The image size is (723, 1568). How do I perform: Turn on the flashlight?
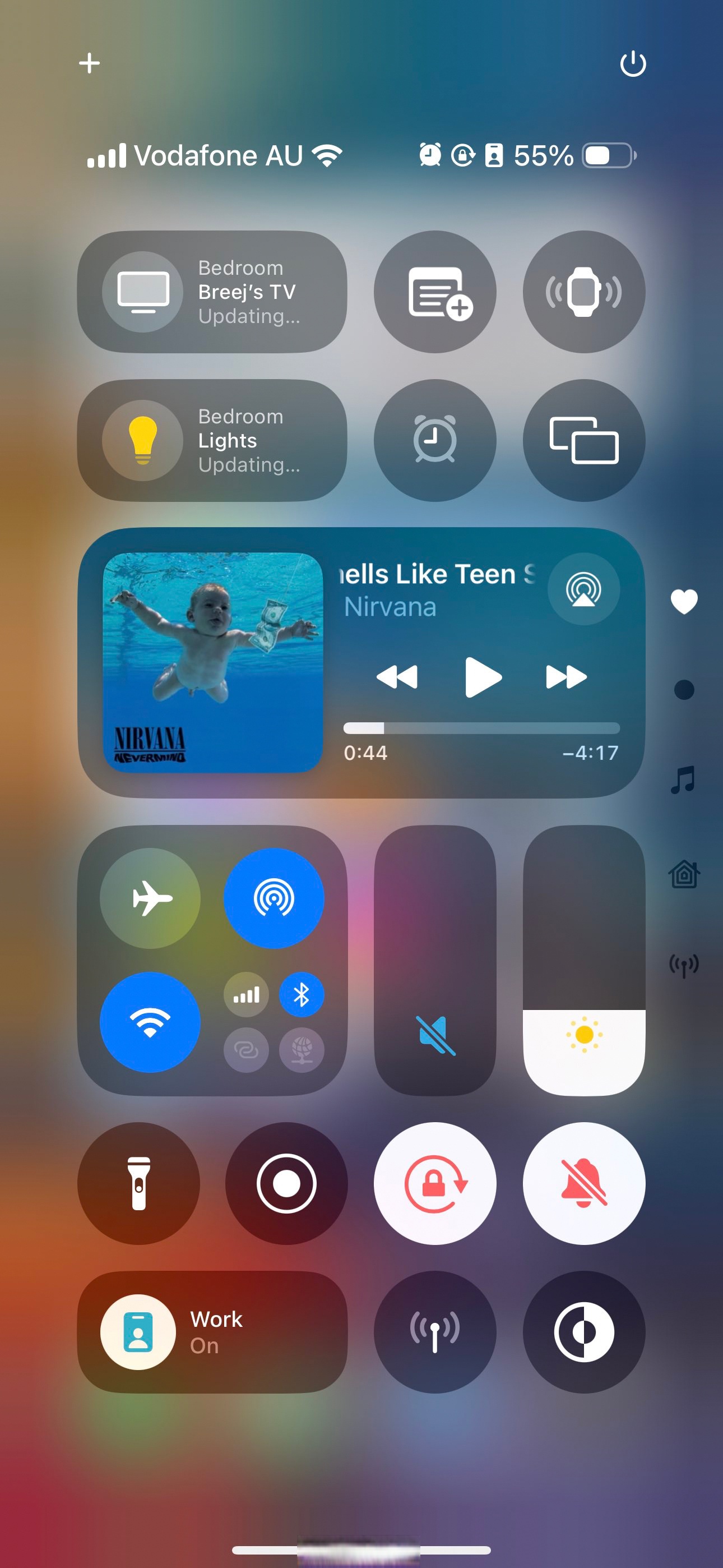tap(139, 1183)
